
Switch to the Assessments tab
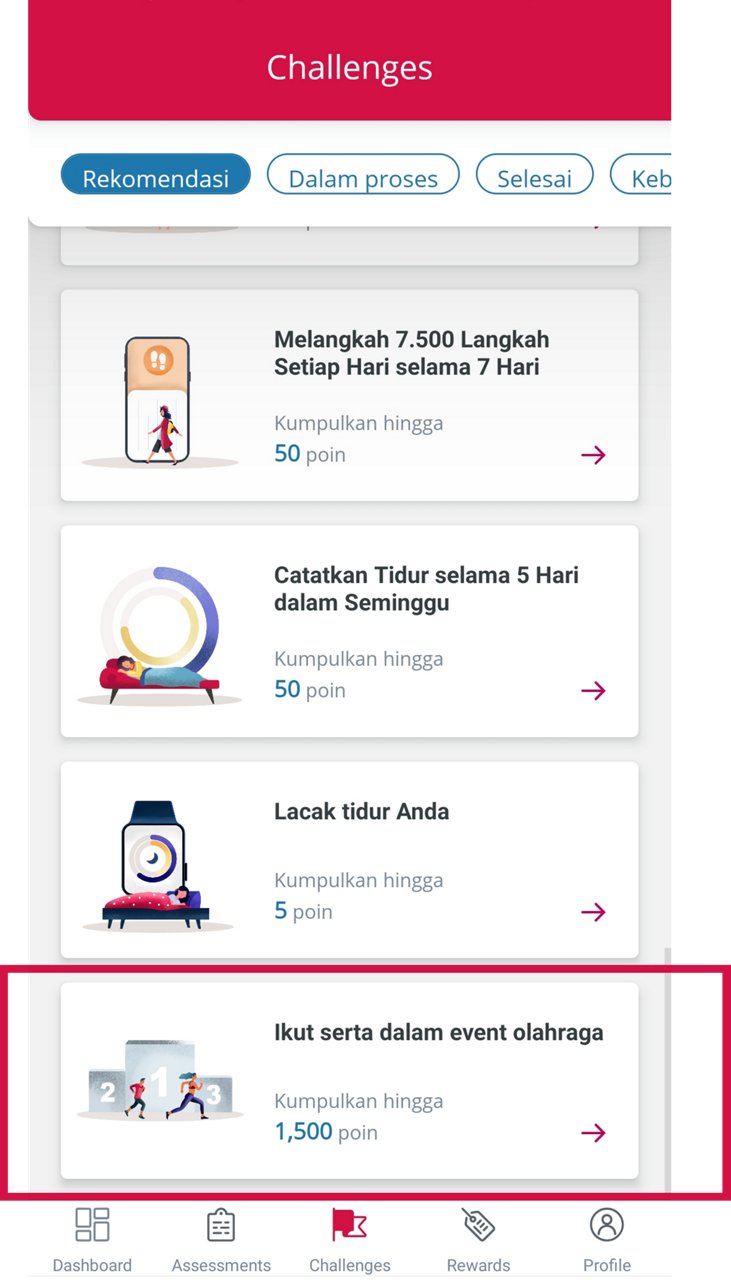(x=221, y=1240)
